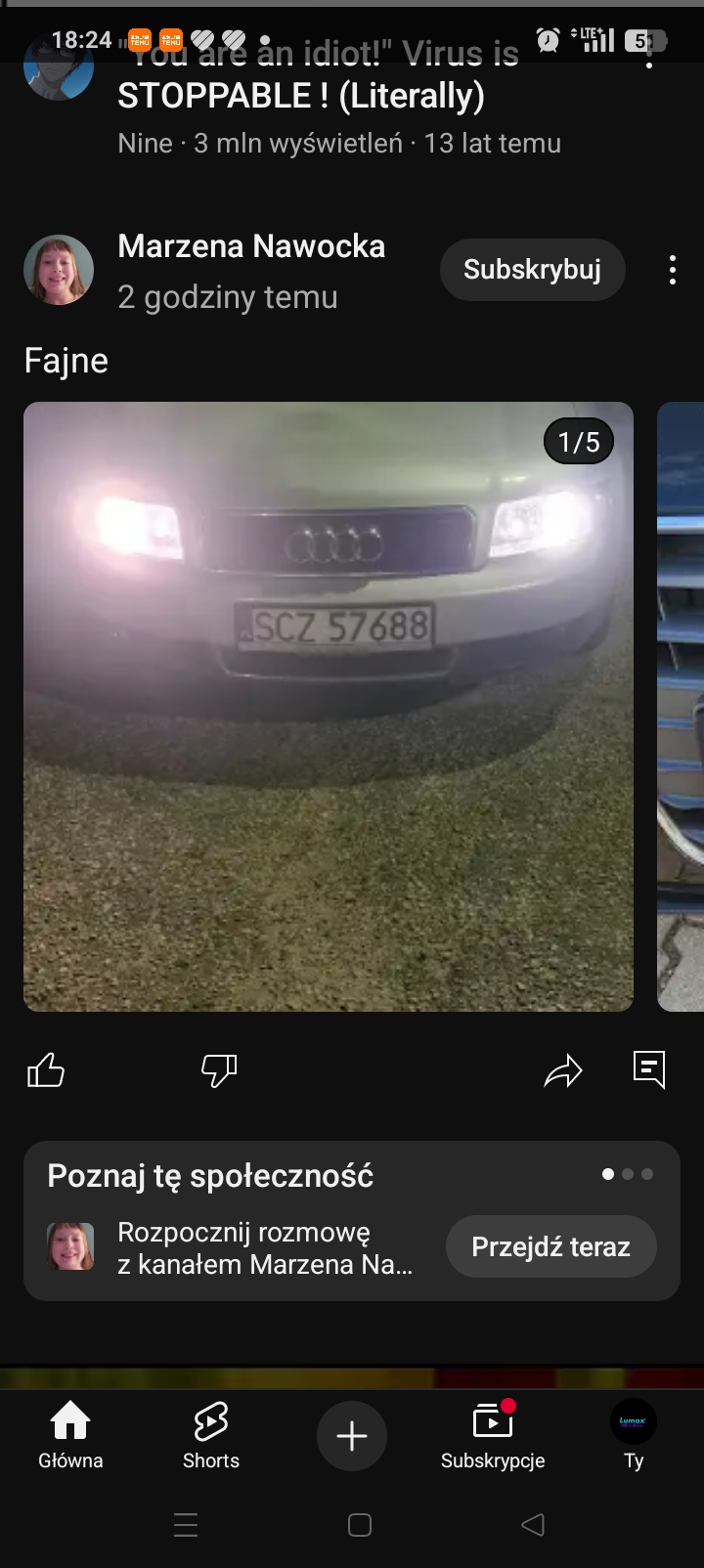The width and height of the screenshot is (704, 1568).
Task: Open overflow menu on Marzena Nawocka's post
Action: tap(672, 270)
